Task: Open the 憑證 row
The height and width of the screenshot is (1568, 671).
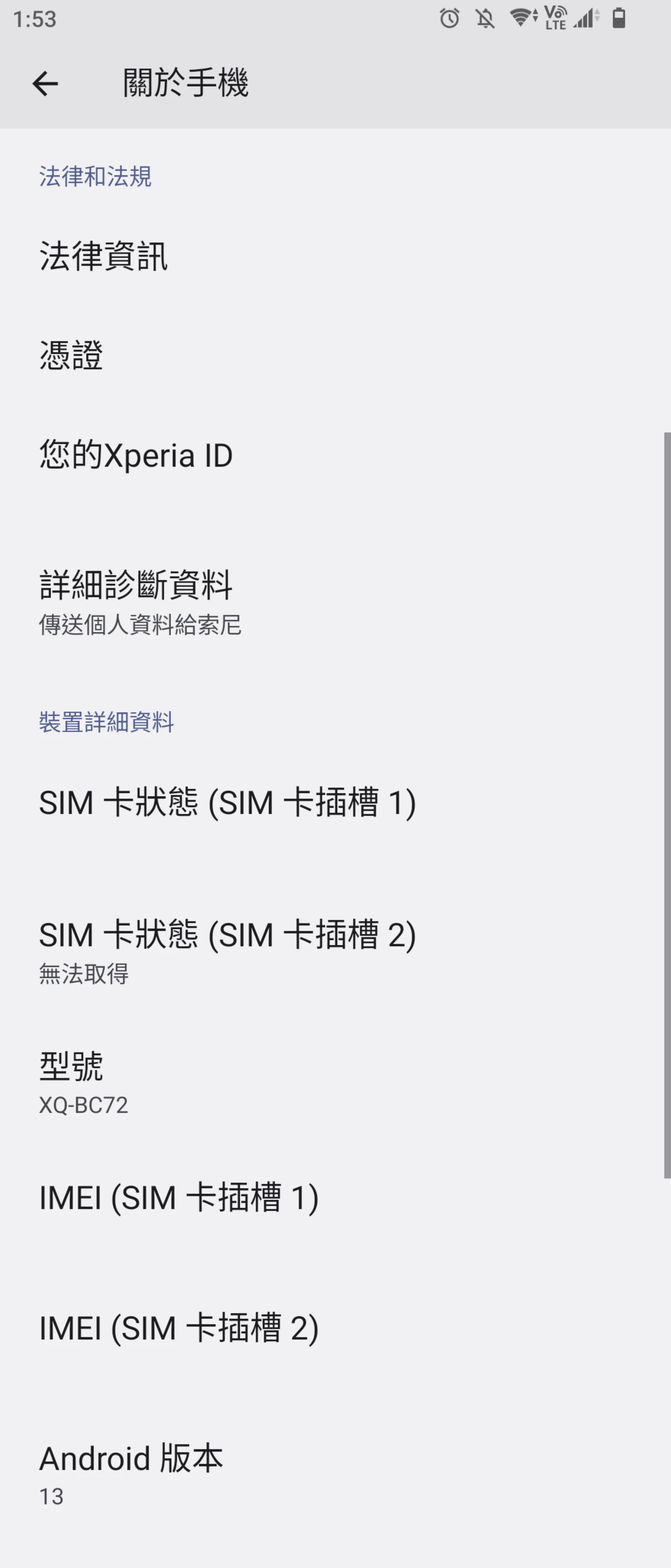Action: [335, 356]
